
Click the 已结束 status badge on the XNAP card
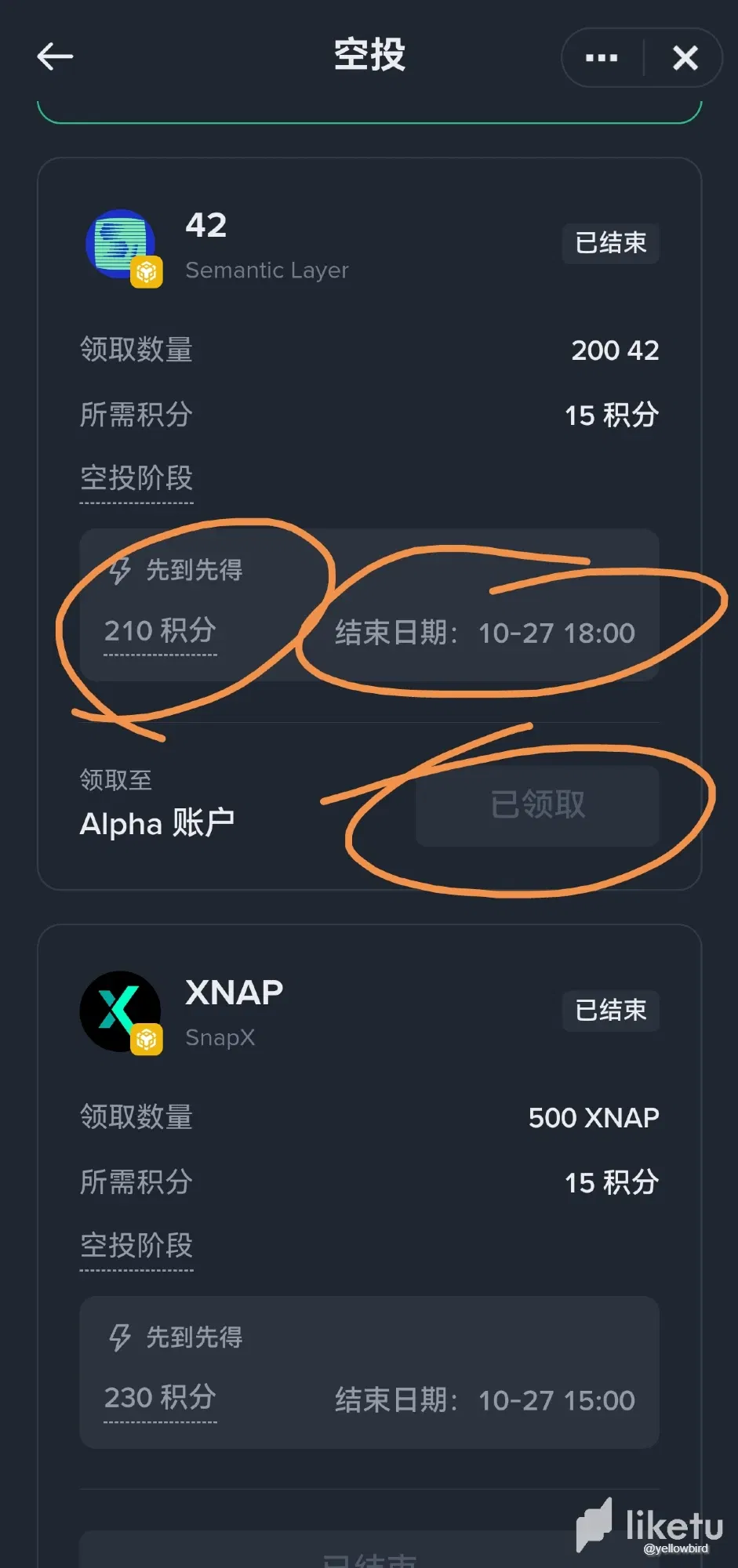[x=610, y=1011]
